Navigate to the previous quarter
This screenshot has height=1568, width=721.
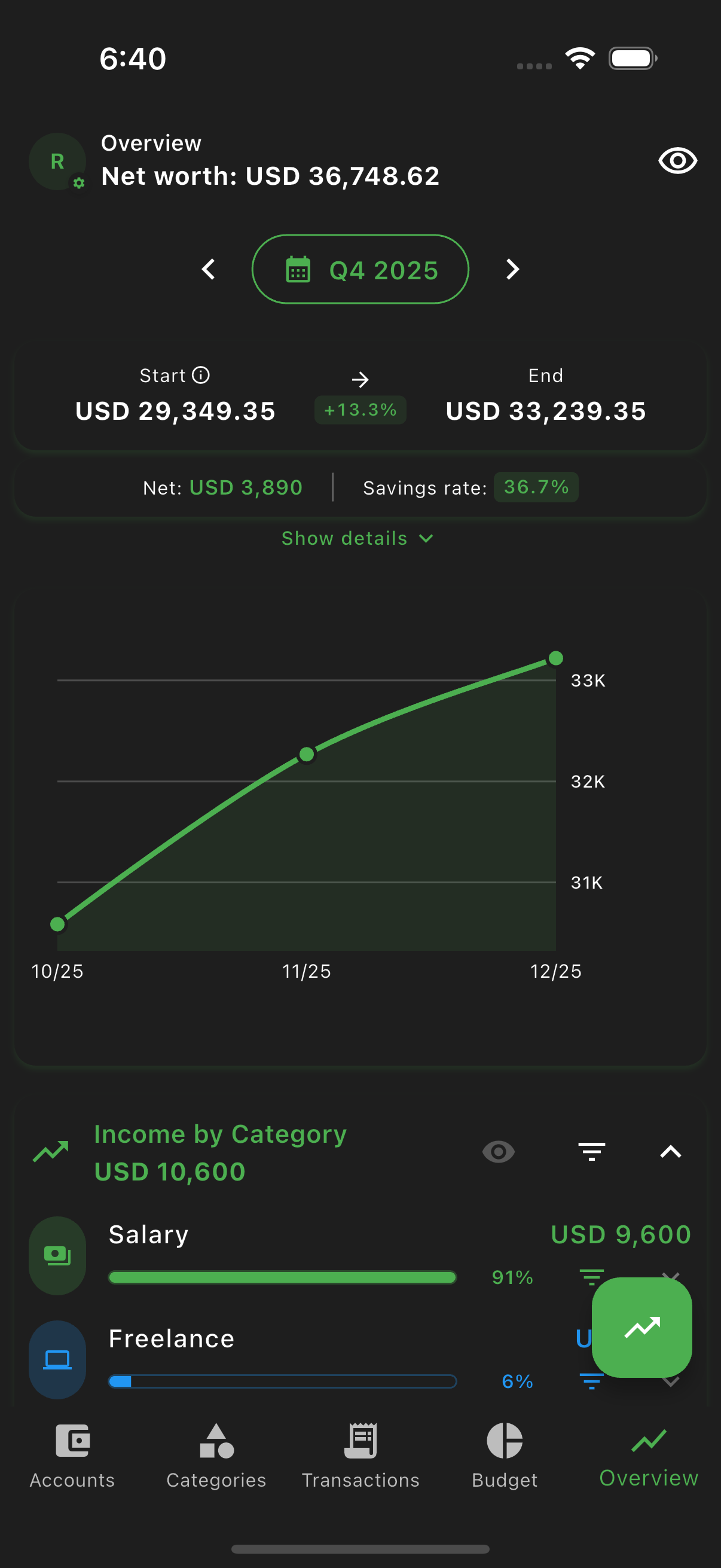click(209, 269)
